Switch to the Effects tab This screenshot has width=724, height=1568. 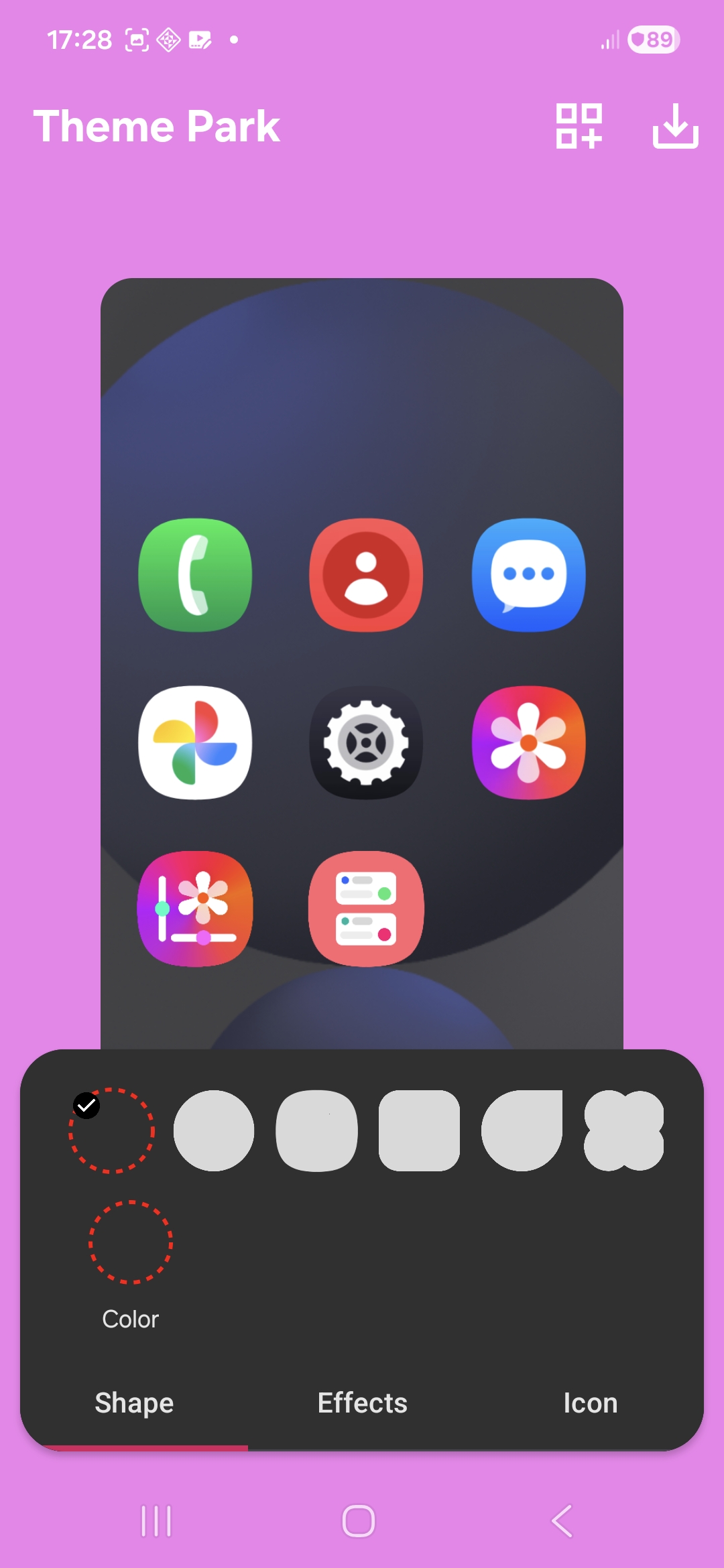362,1402
